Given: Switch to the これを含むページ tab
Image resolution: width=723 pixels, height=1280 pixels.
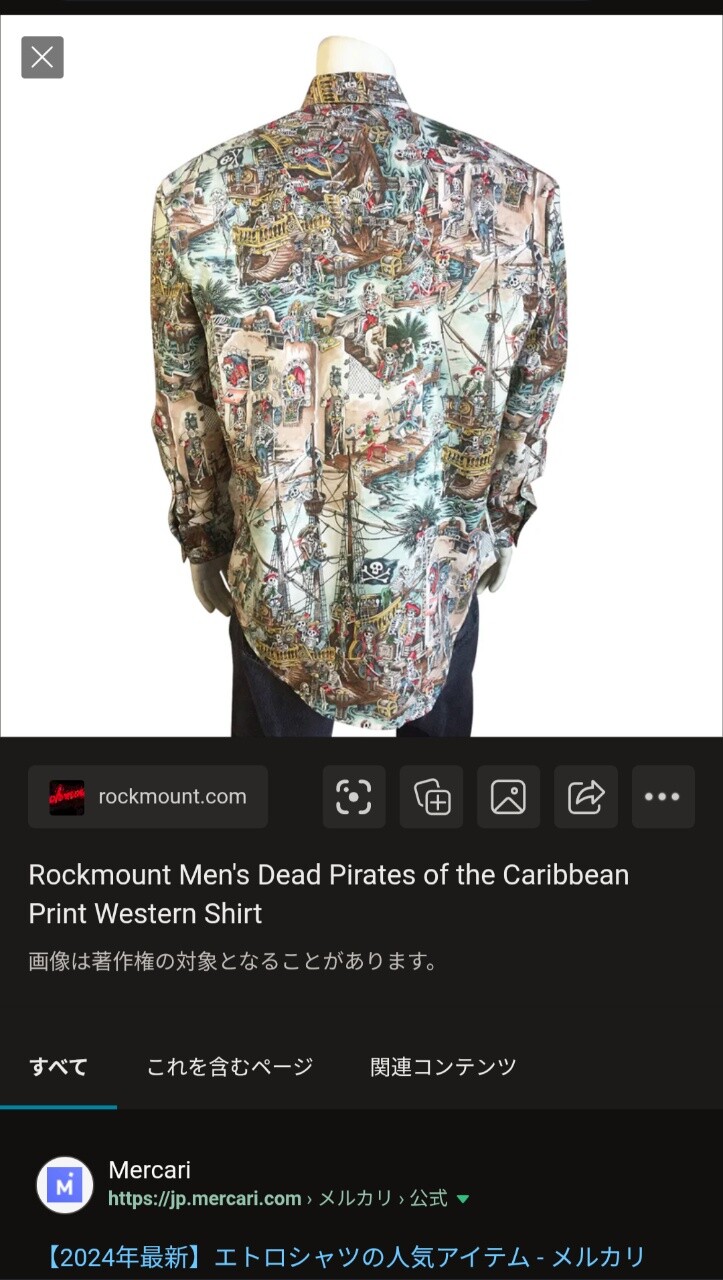Looking at the screenshot, I should (230, 1067).
